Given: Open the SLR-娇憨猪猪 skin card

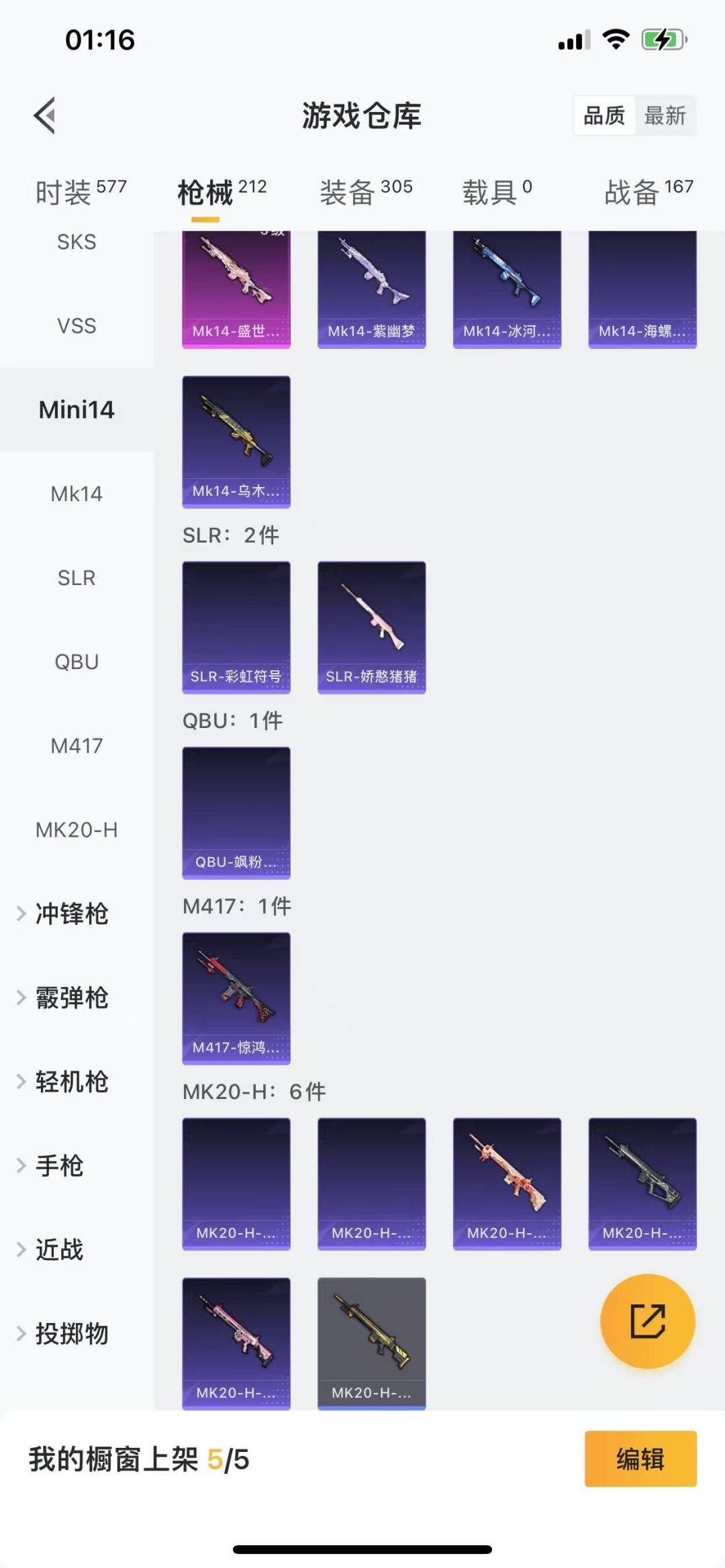Looking at the screenshot, I should [x=371, y=627].
